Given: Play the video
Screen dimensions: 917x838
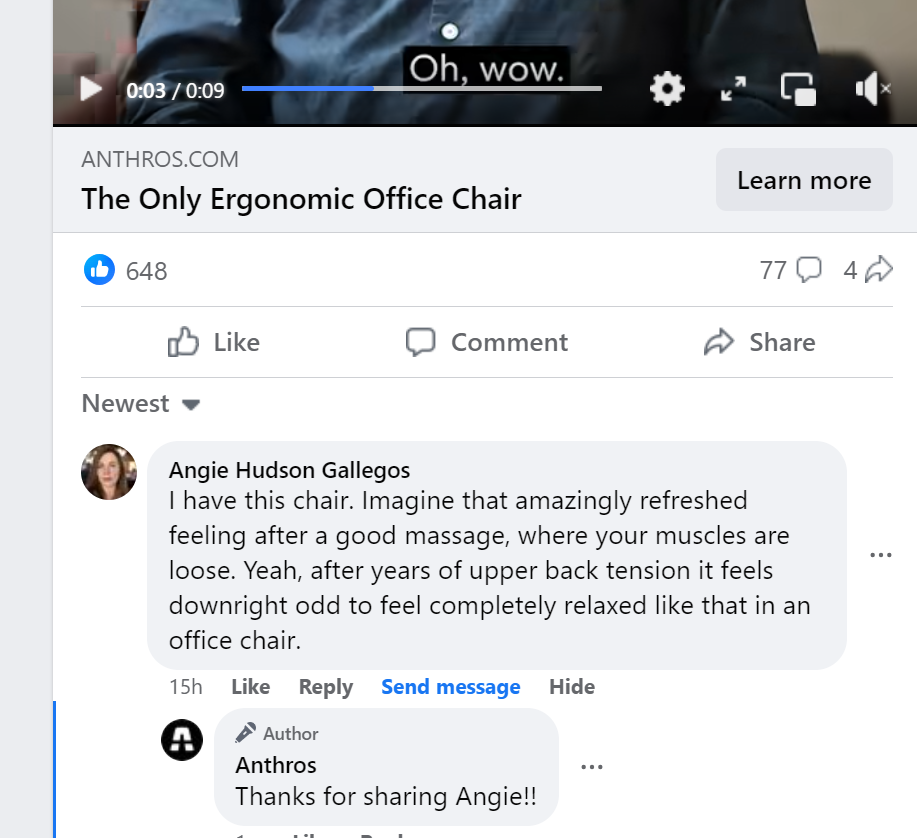Looking at the screenshot, I should 91,90.
